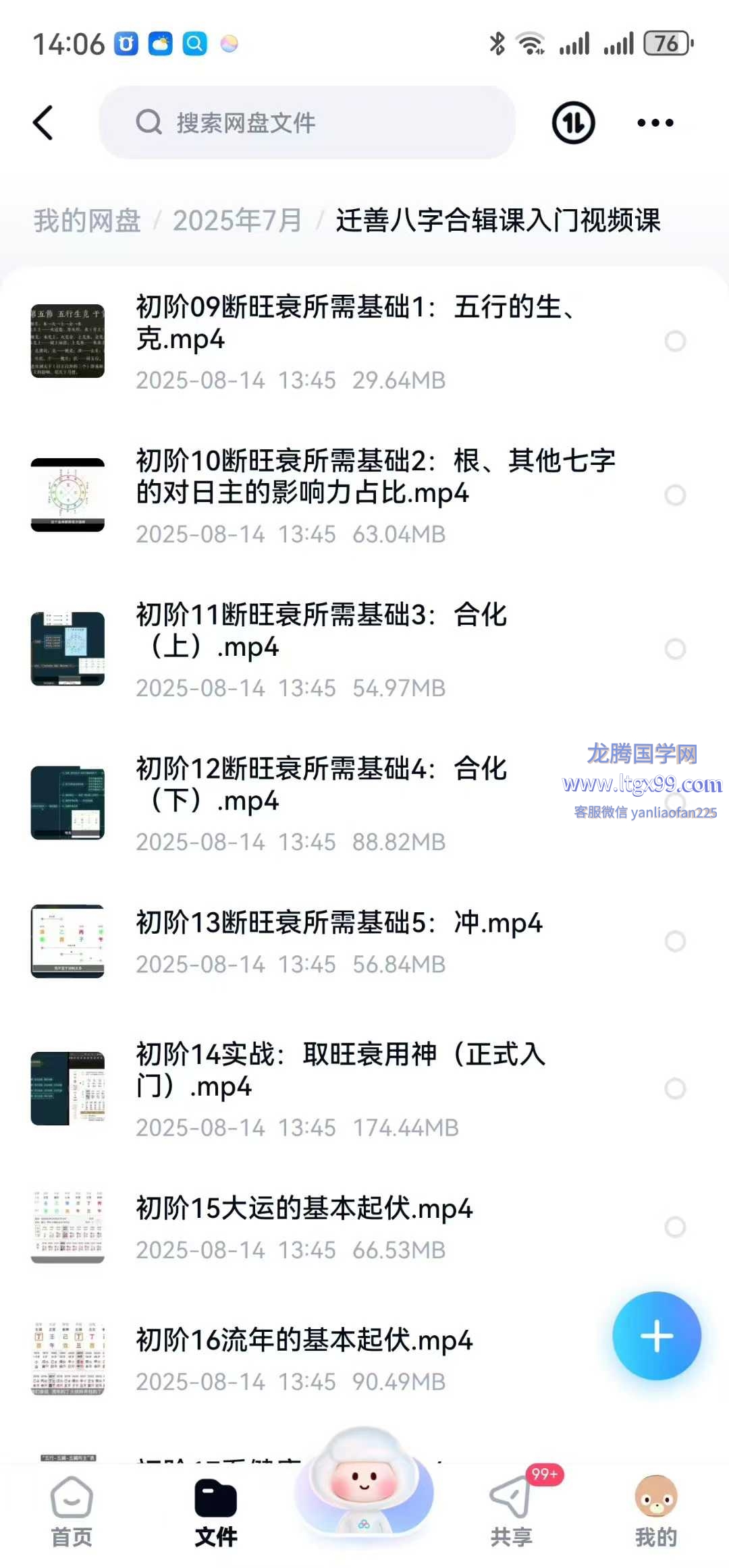Image resolution: width=729 pixels, height=1568 pixels.
Task: Open the transfer list icon
Action: click(x=573, y=123)
